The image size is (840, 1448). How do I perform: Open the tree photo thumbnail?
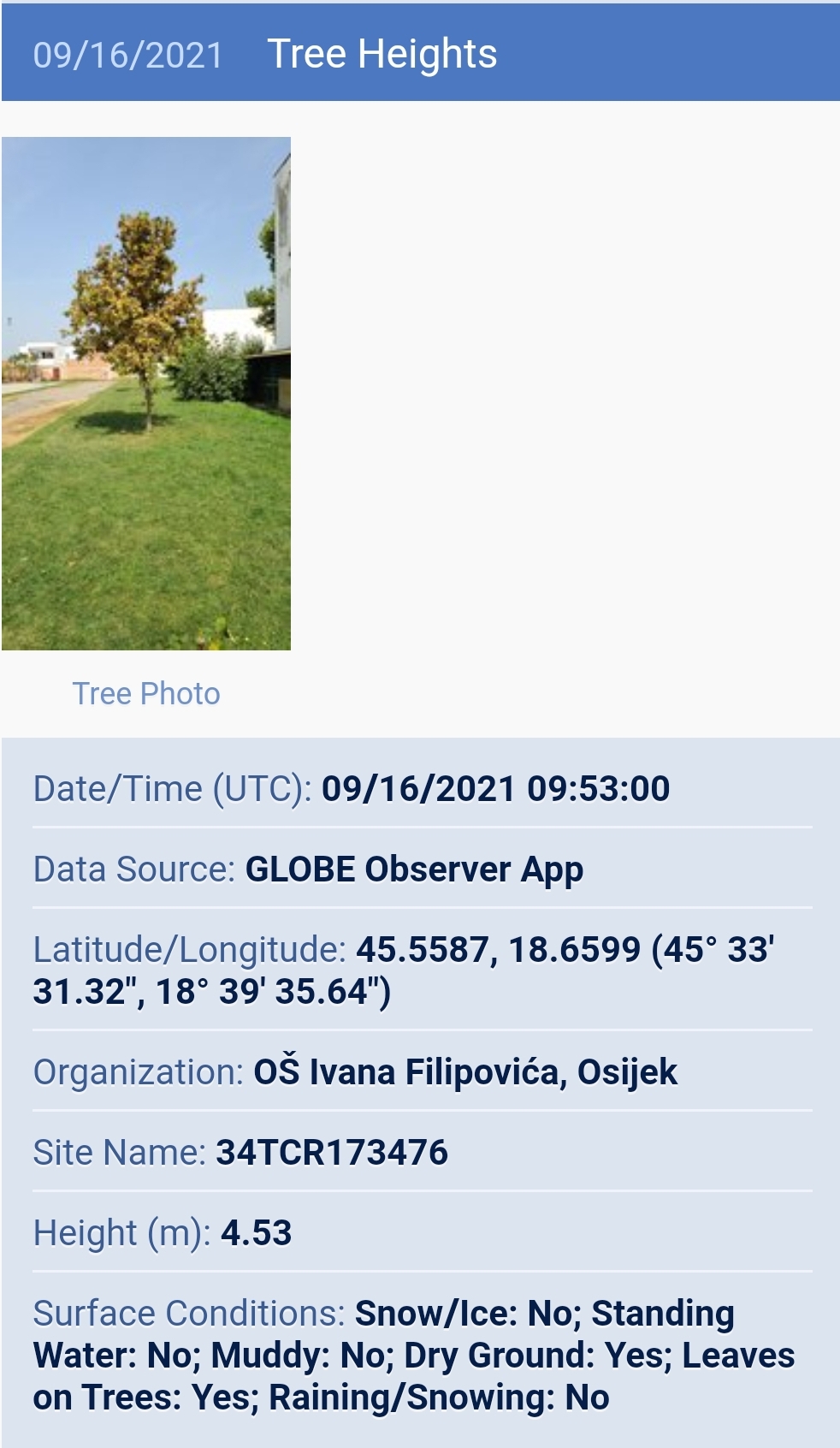(146, 394)
